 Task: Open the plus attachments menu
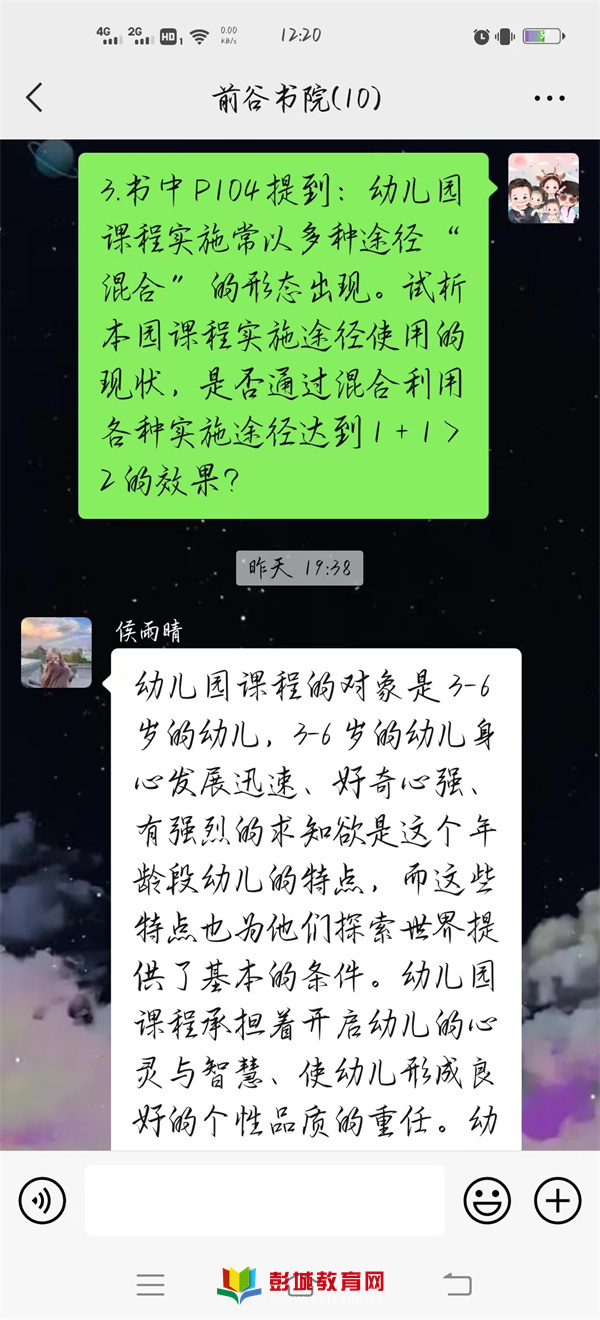(557, 1200)
